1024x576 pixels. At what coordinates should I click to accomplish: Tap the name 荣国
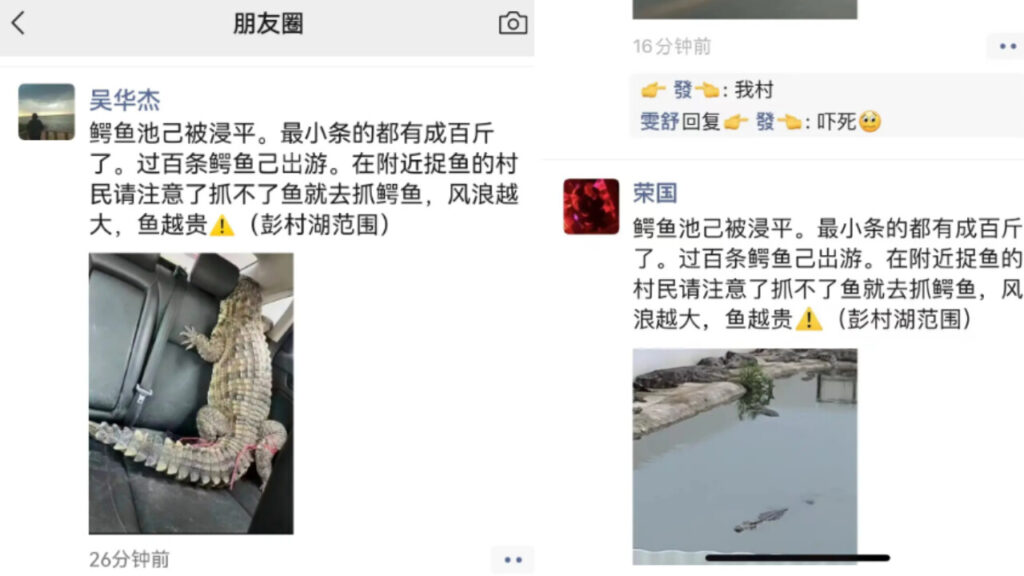tap(655, 193)
